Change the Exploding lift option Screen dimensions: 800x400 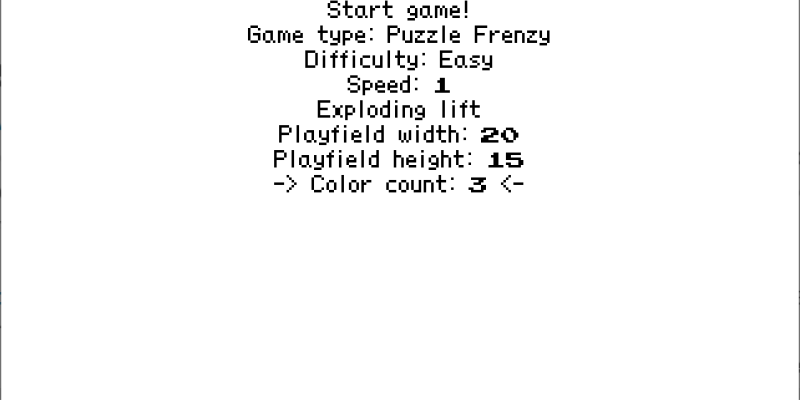(398, 109)
